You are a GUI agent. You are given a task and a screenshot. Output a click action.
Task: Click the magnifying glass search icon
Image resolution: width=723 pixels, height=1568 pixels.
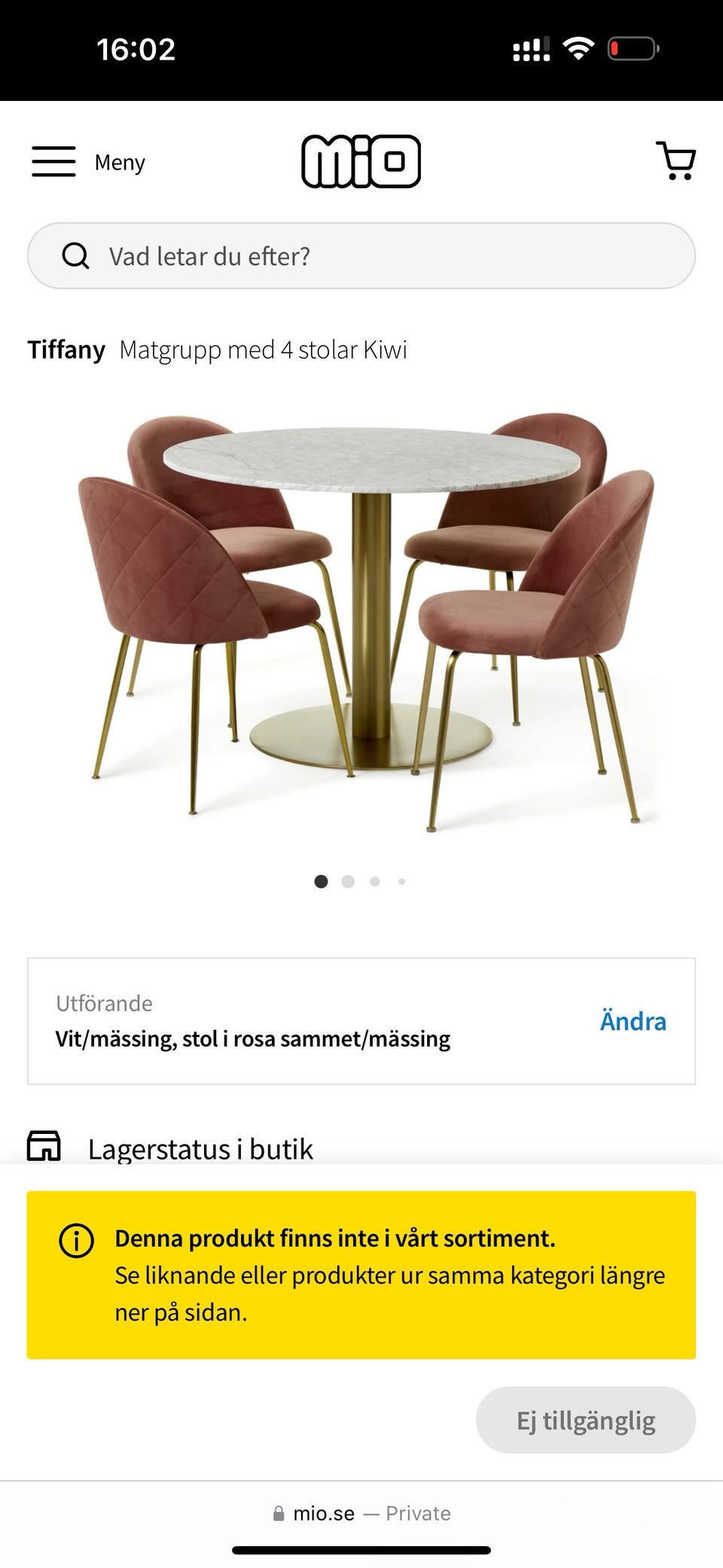coord(76,255)
